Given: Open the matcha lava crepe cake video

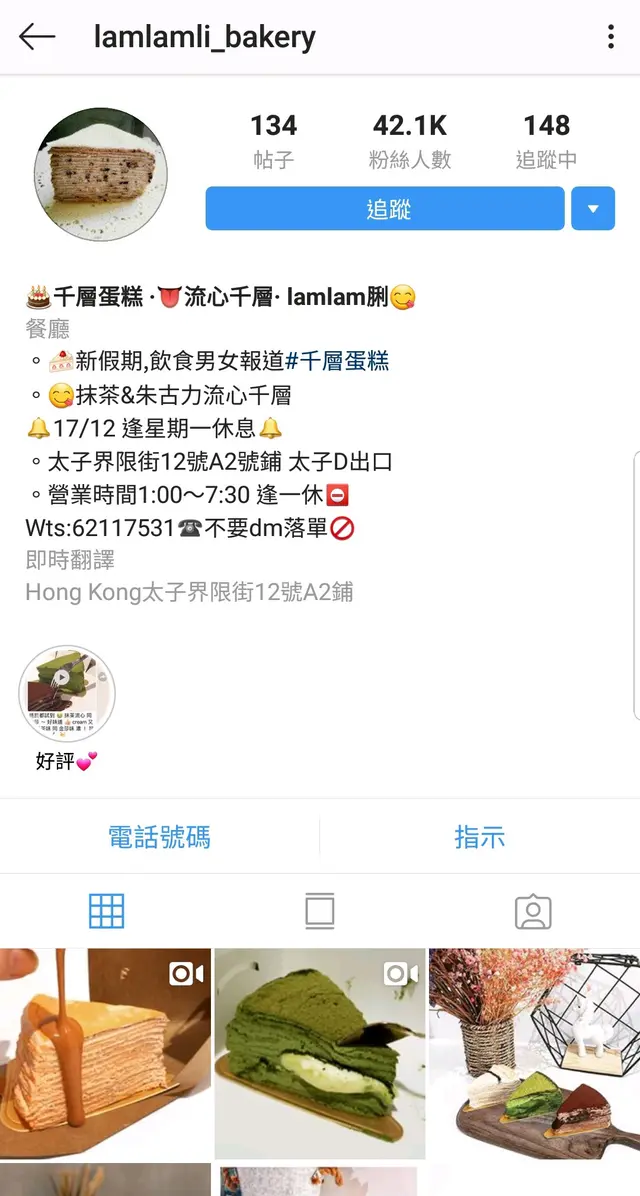Looking at the screenshot, I should click(320, 1052).
